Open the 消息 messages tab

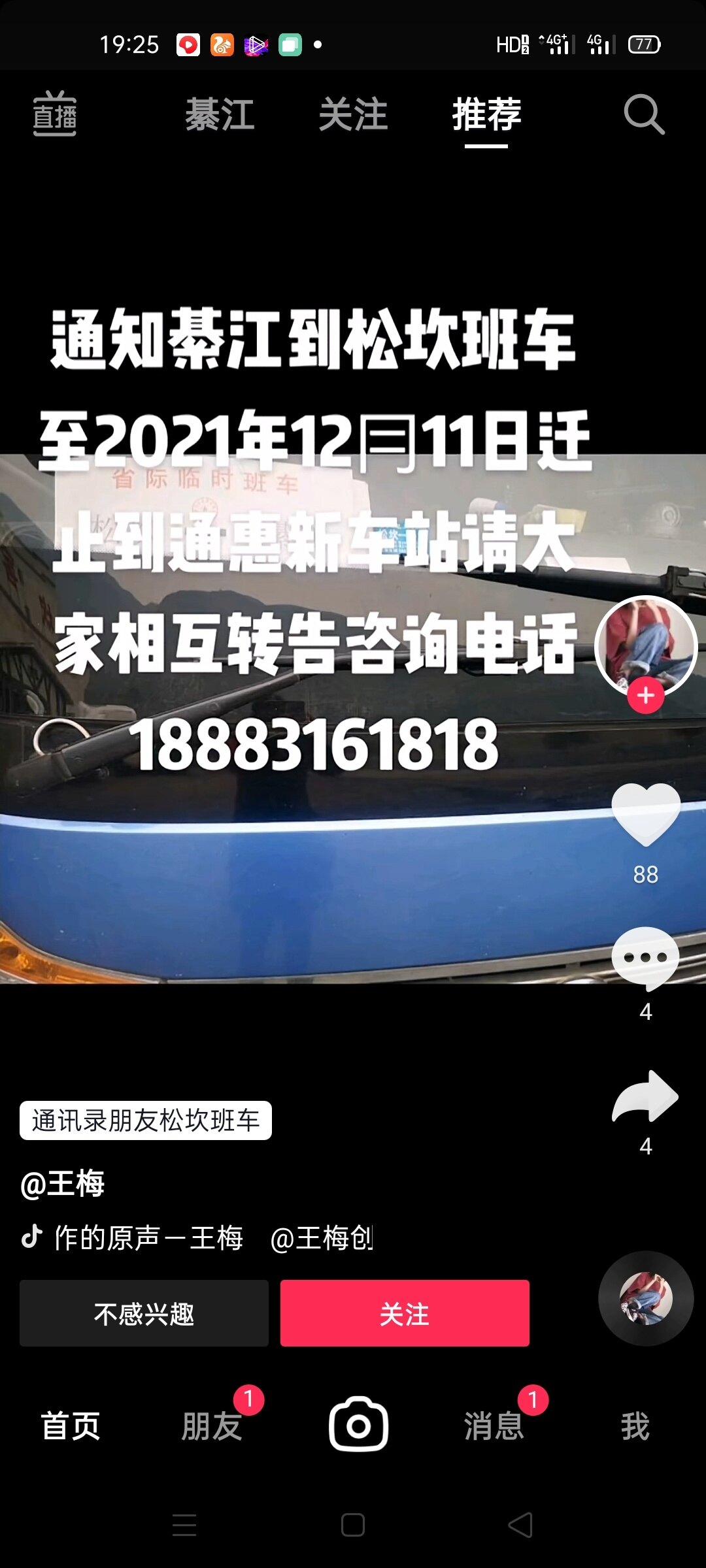494,1426
